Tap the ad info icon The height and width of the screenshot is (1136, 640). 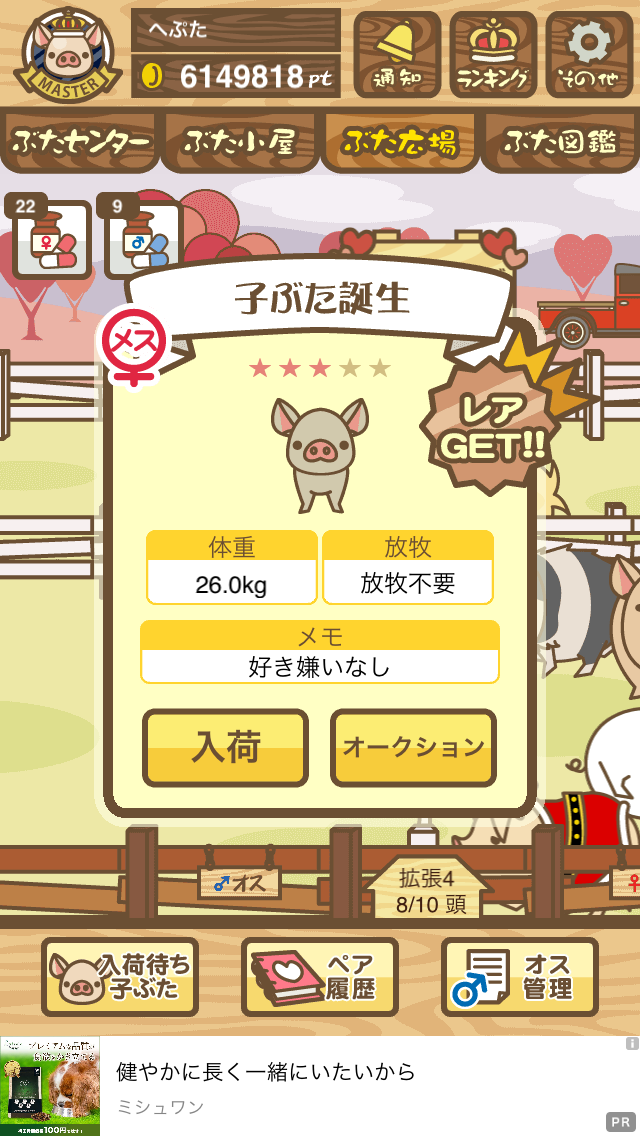coord(632,1043)
